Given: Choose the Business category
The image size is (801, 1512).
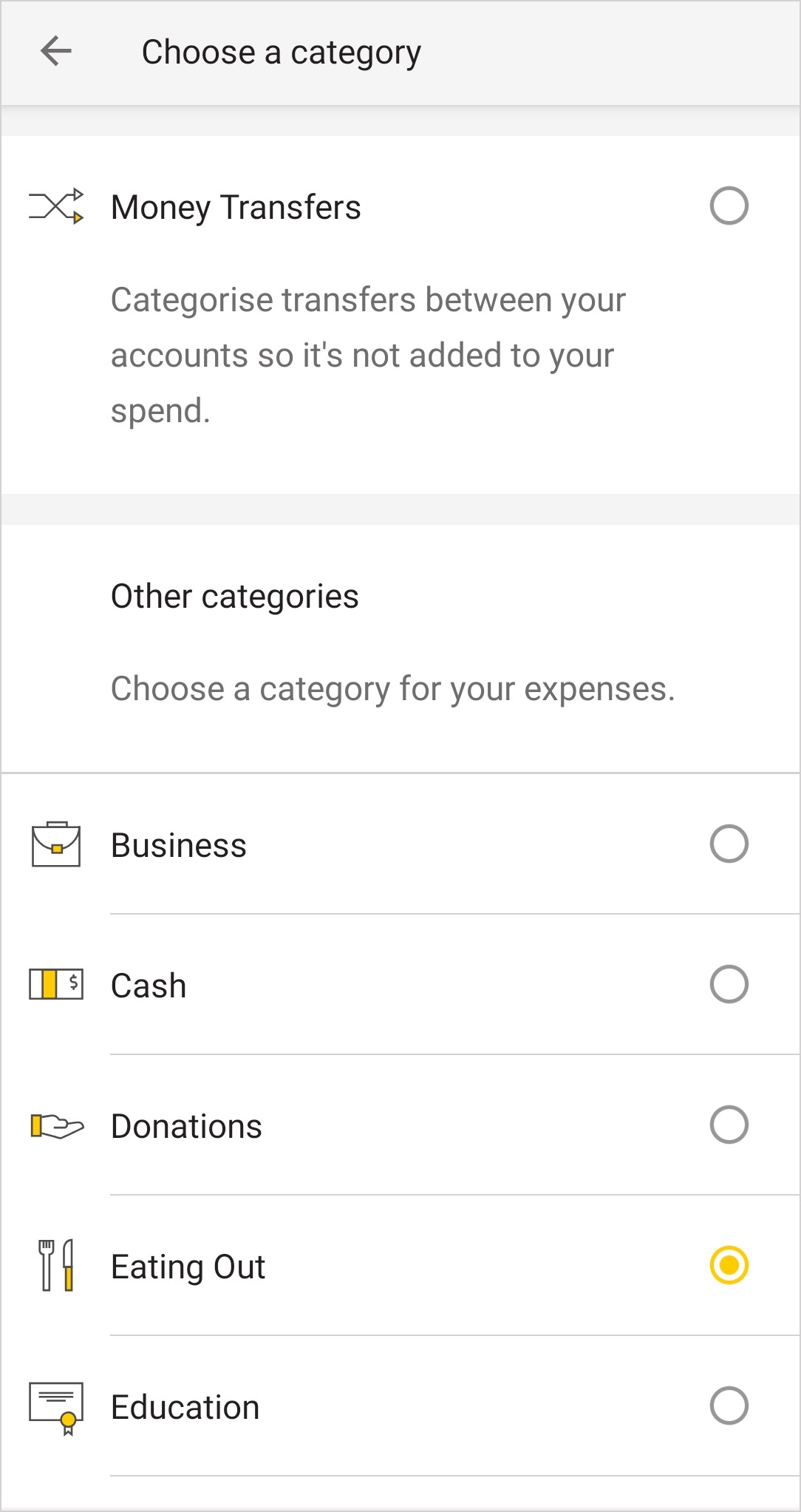Looking at the screenshot, I should [x=400, y=844].
